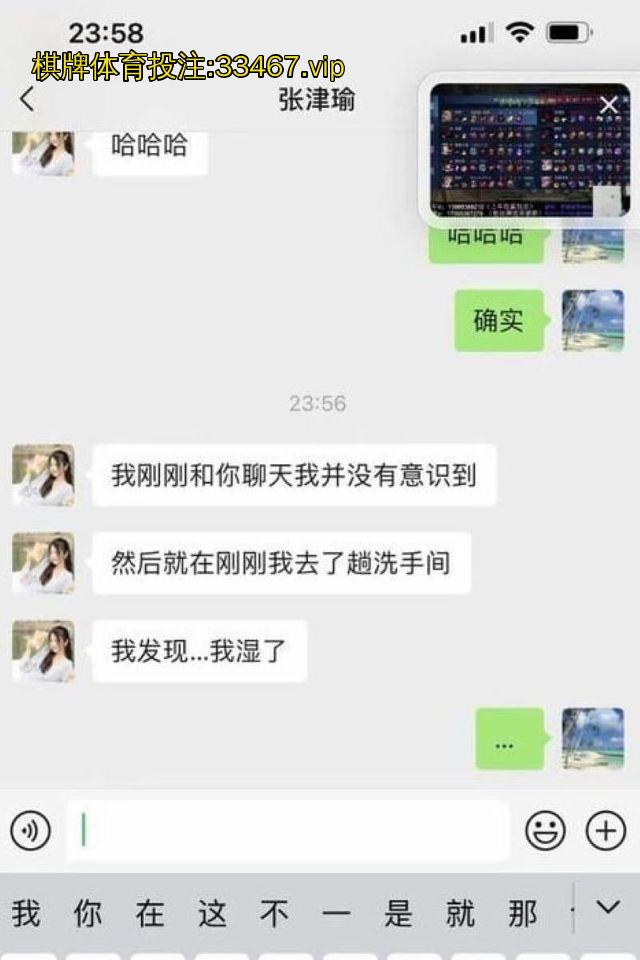Screen dimensions: 640x960
Task: Pick the suggestion 这 from the keyboard
Action: pyautogui.click(x=212, y=913)
